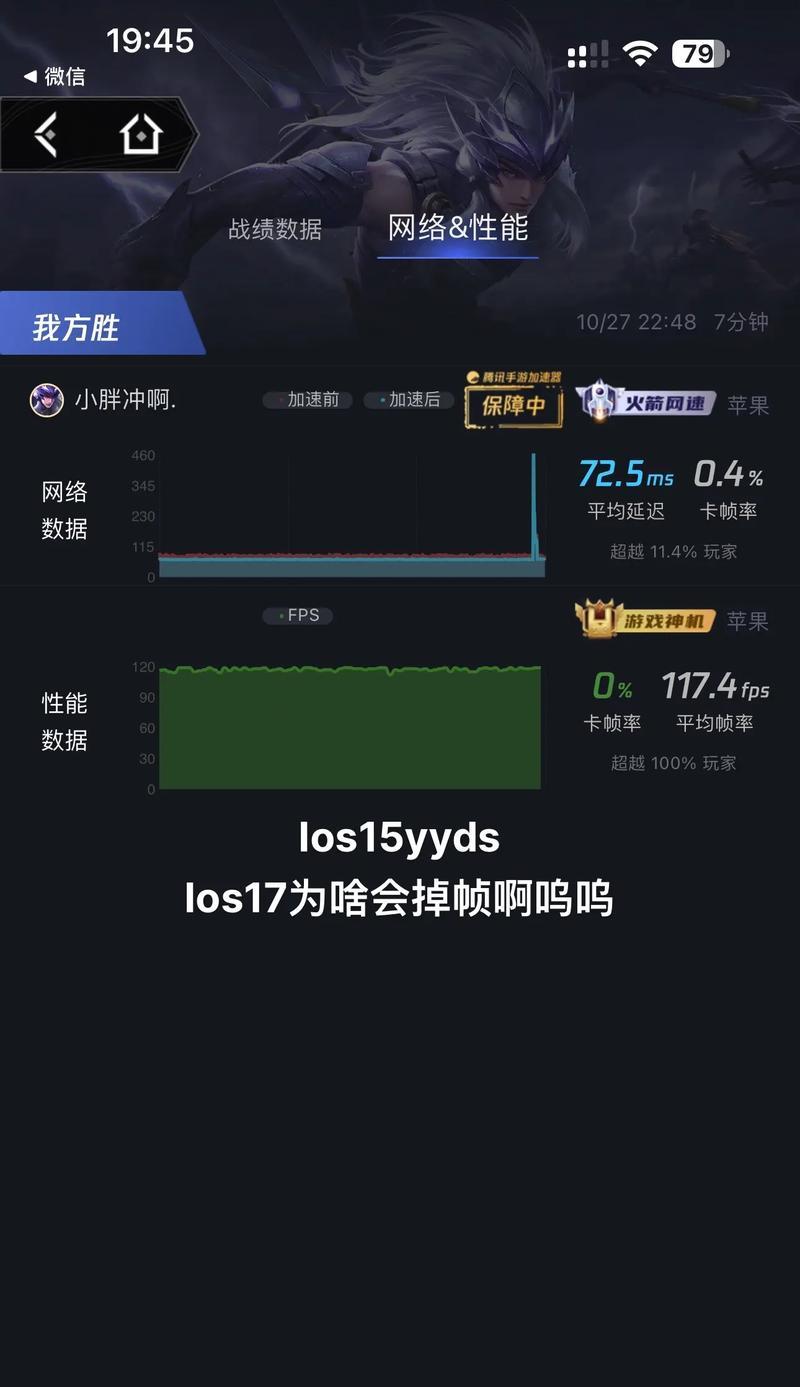Return to 微信 via status bar link
The image size is (800, 1387).
click(x=54, y=76)
